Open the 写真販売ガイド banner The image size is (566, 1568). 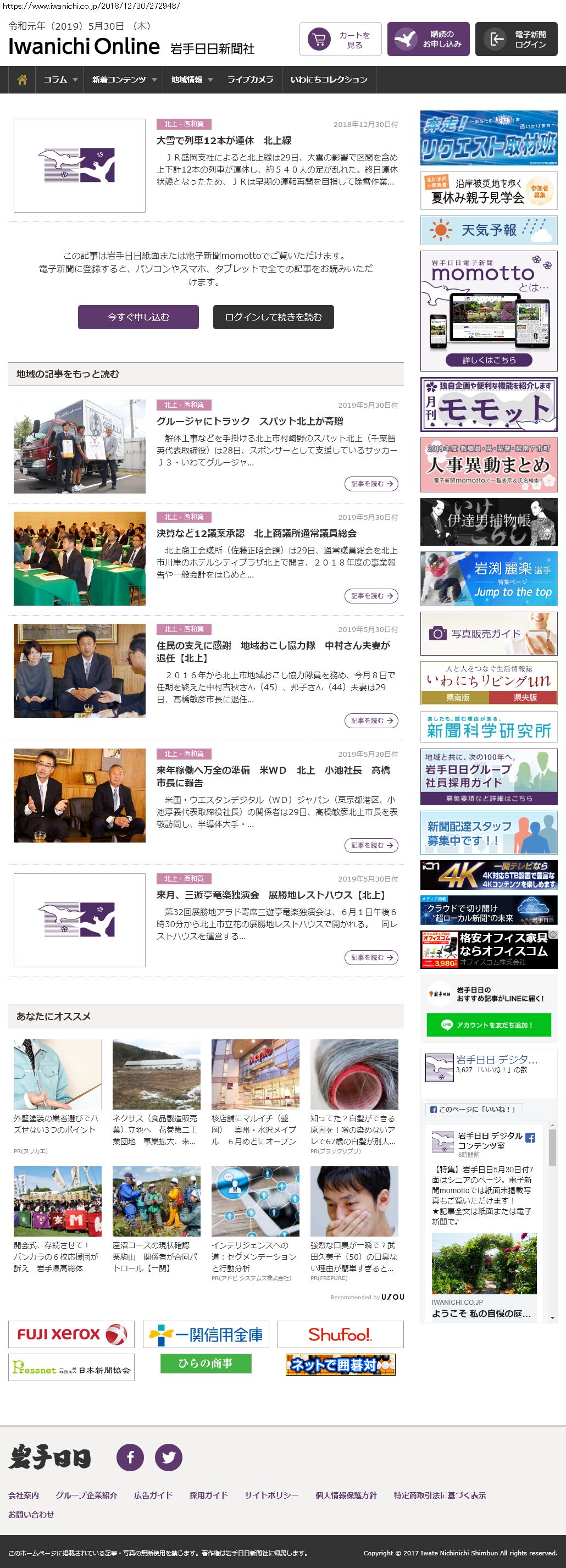[x=488, y=634]
